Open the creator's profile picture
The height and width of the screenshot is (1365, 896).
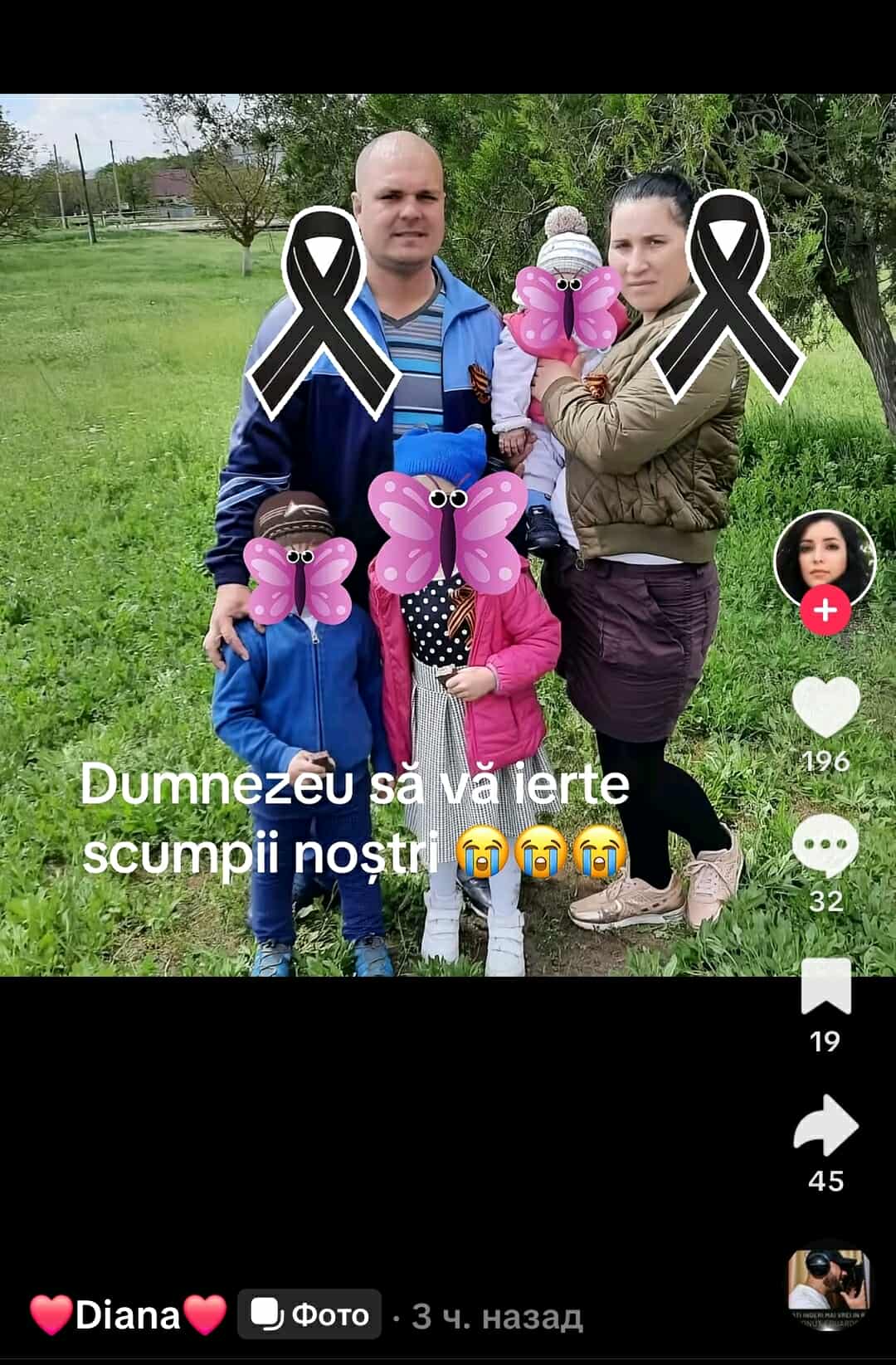[825, 558]
